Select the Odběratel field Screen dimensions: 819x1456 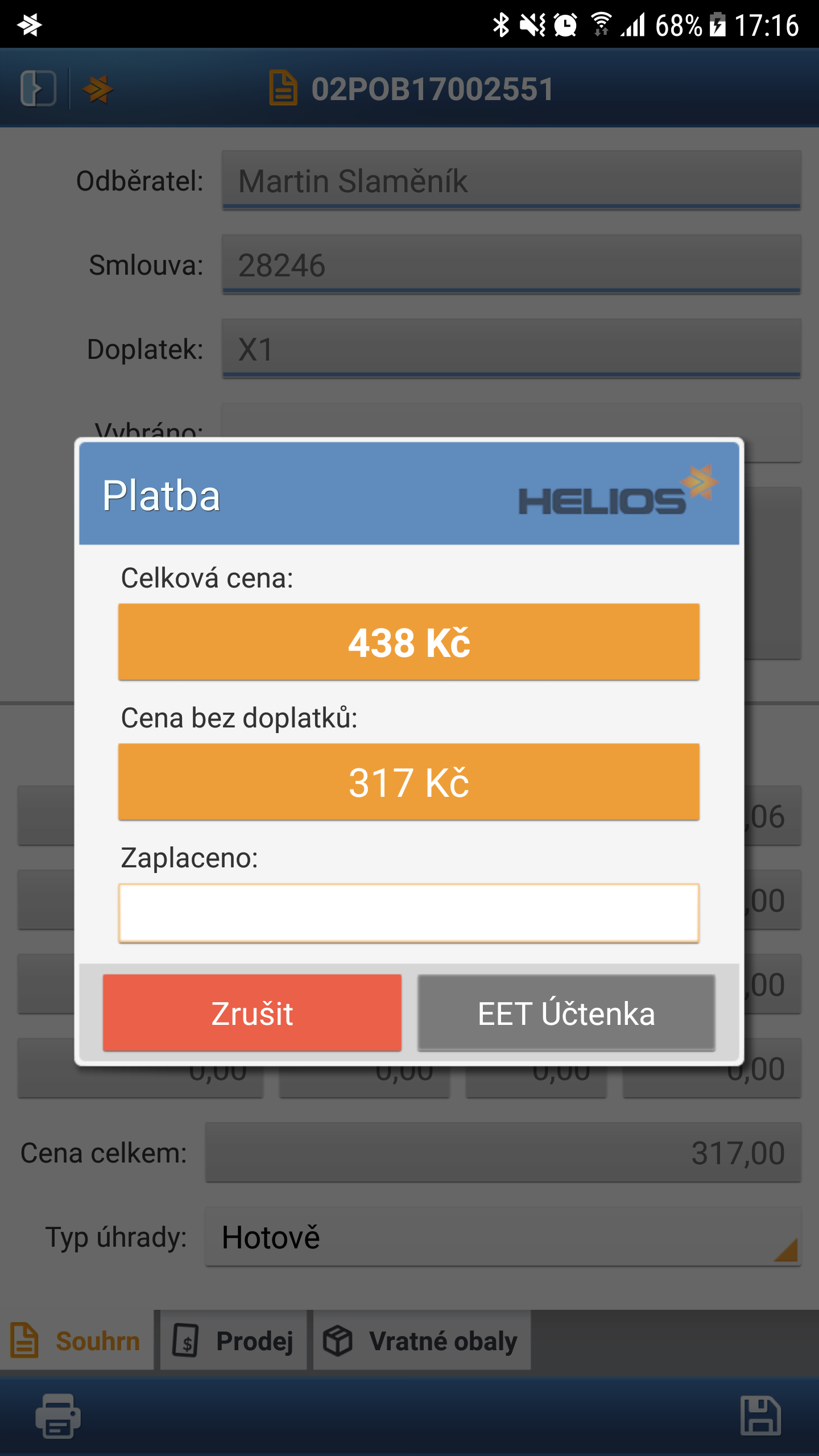511,180
